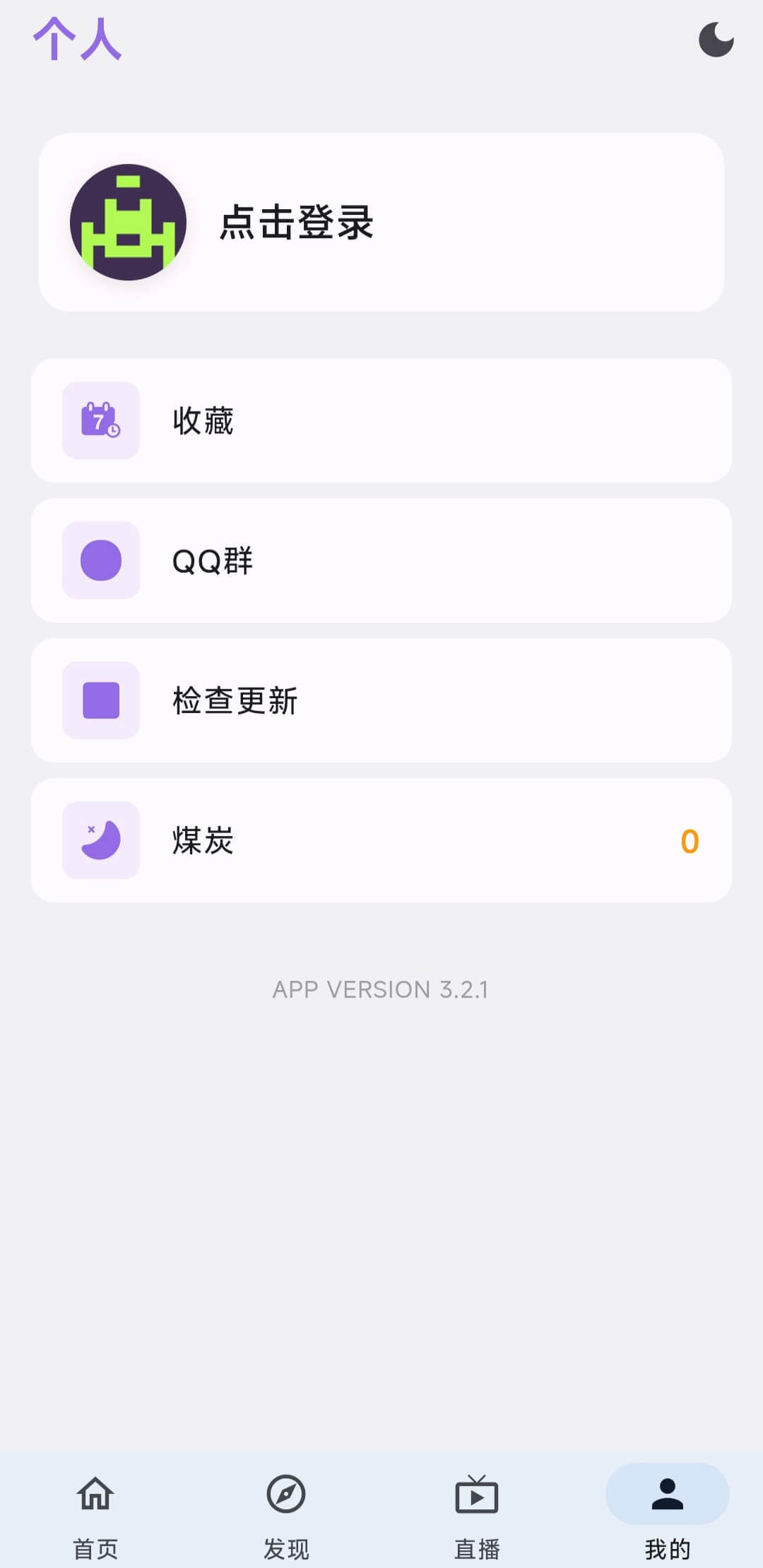Switch to the 首页 tab
This screenshot has width=763, height=1568.
(95, 1510)
